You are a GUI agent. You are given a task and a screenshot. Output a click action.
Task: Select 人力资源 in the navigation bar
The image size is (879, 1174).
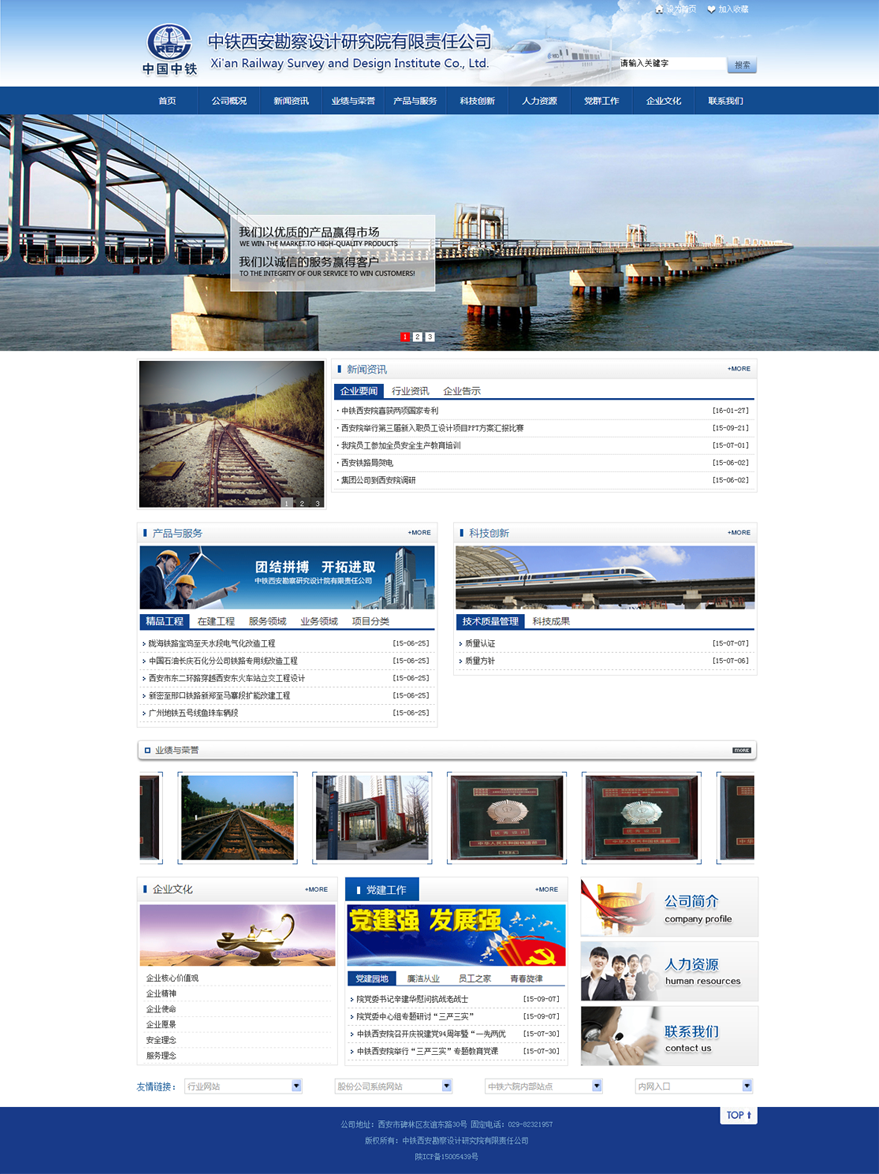coord(539,101)
